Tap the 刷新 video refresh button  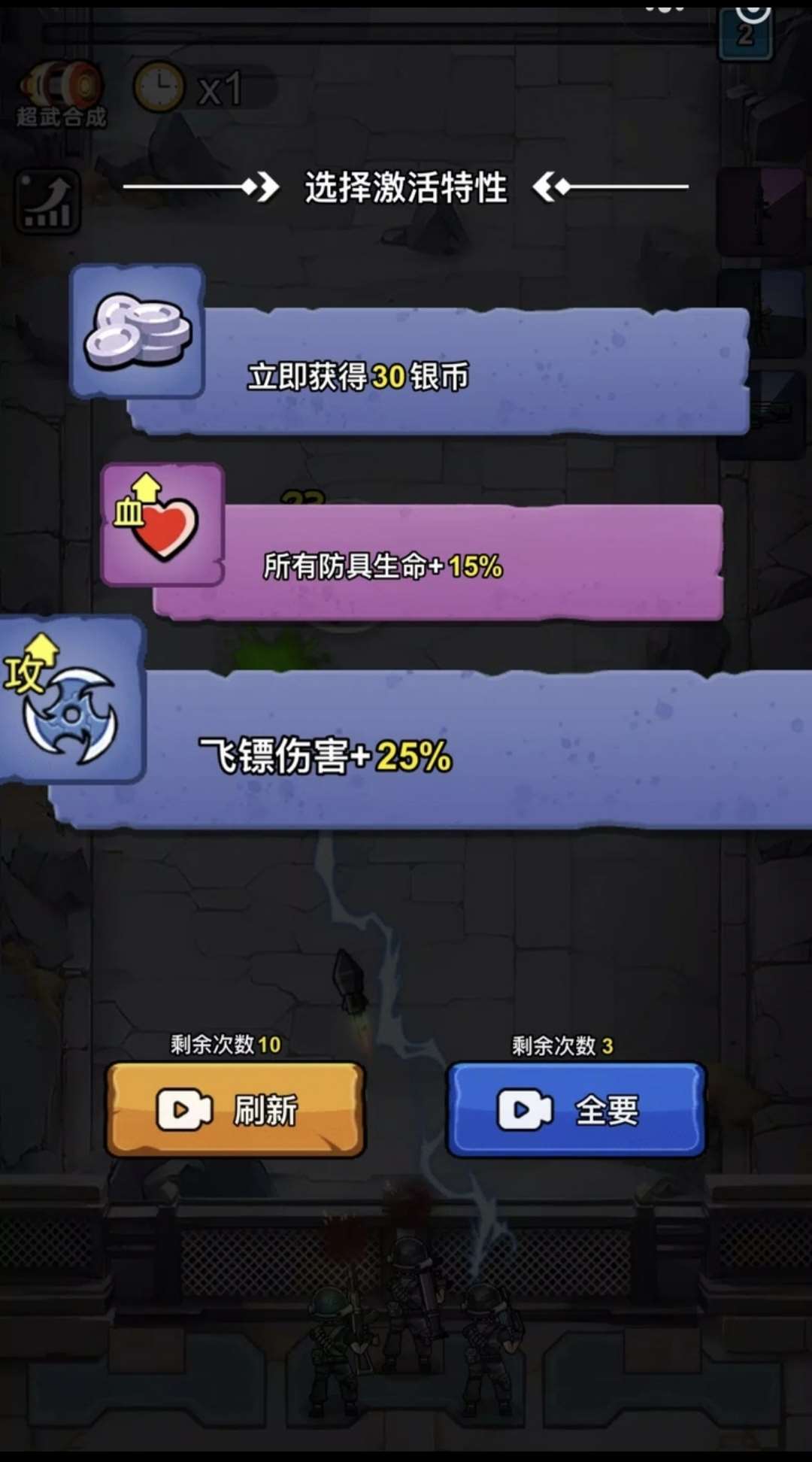[235, 1110]
